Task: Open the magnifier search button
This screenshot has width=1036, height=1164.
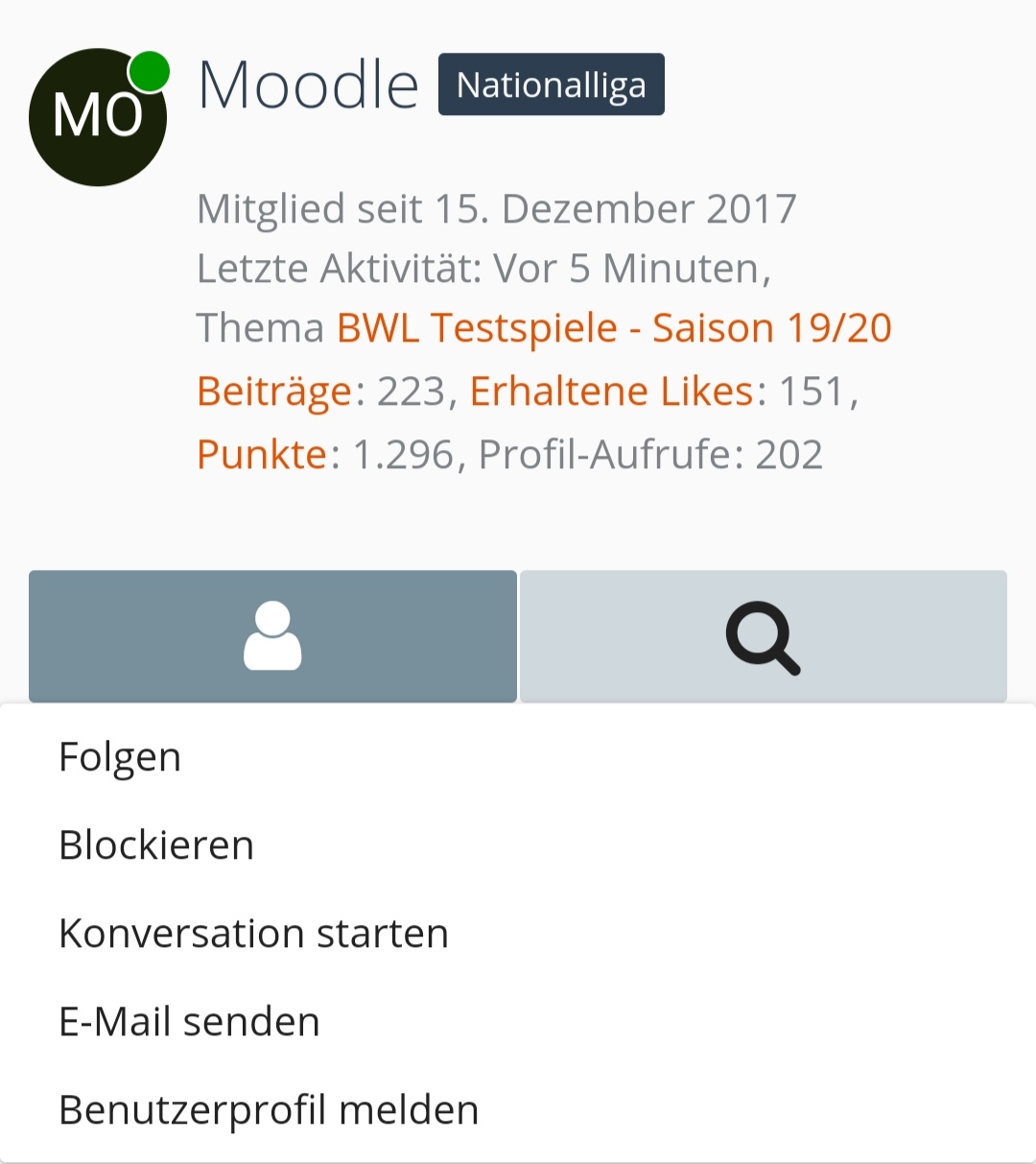Action: click(763, 636)
